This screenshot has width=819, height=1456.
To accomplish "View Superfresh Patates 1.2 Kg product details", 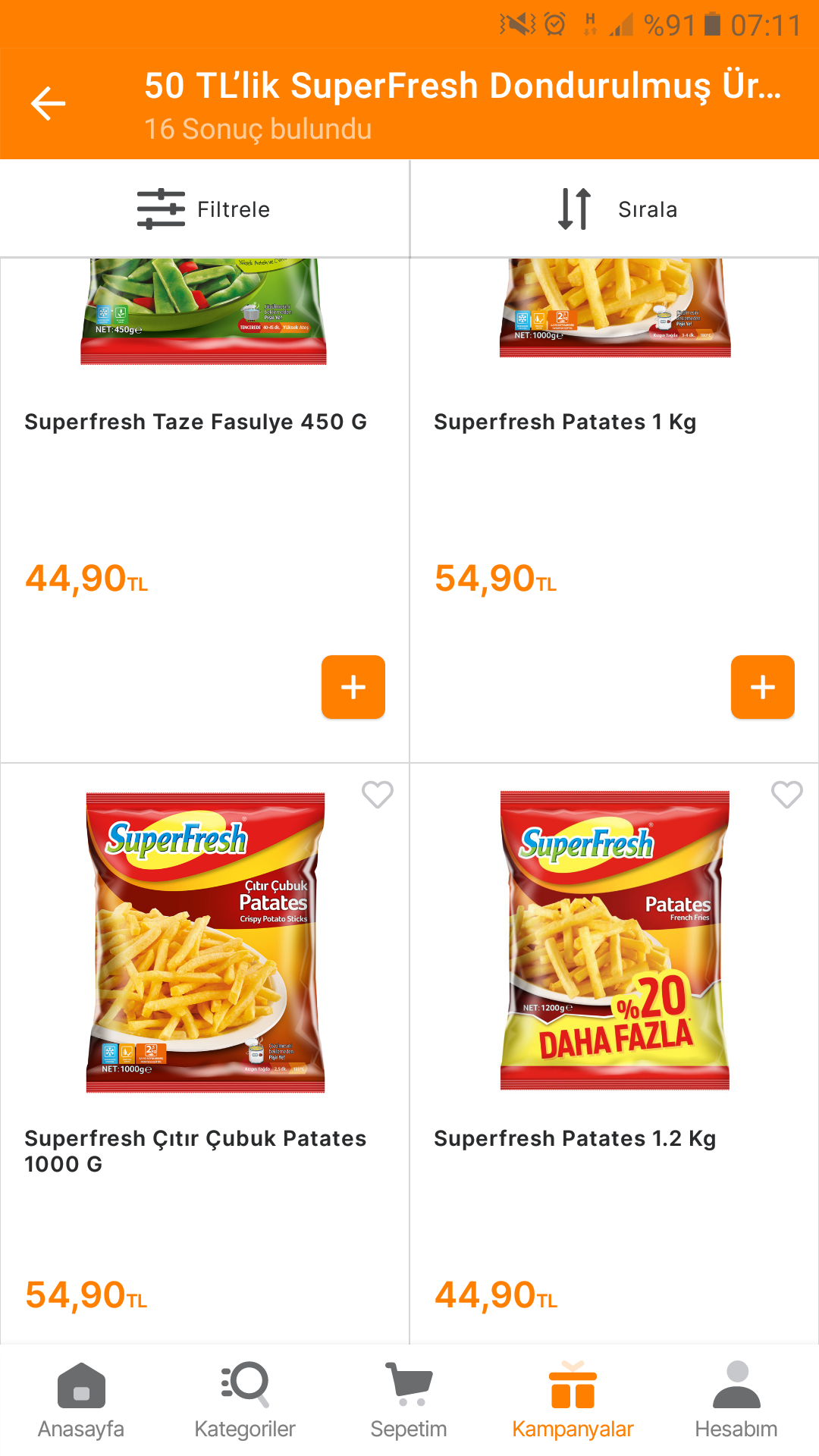I will pyautogui.click(x=614, y=942).
